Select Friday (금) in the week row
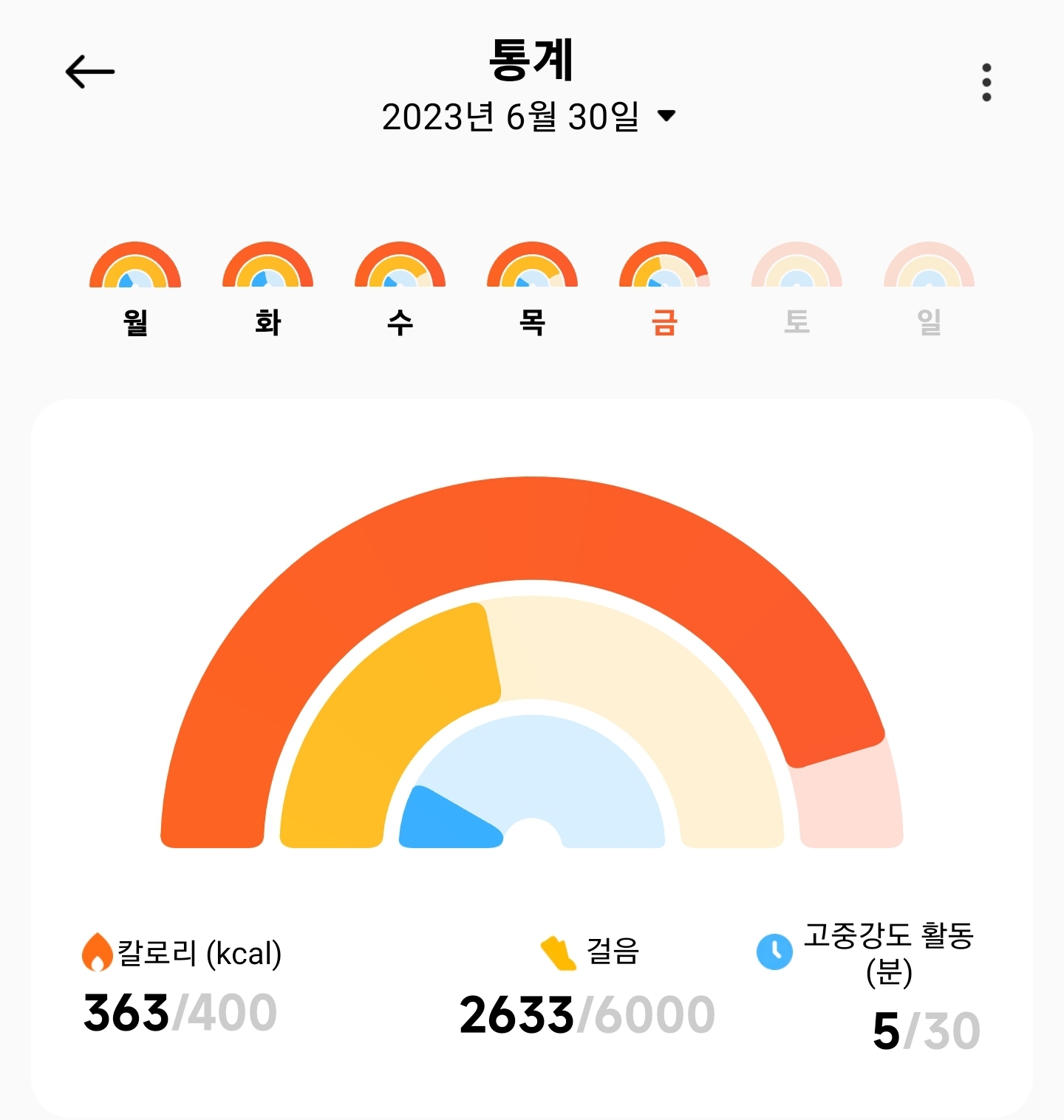This screenshot has width=1064, height=1120. click(664, 289)
